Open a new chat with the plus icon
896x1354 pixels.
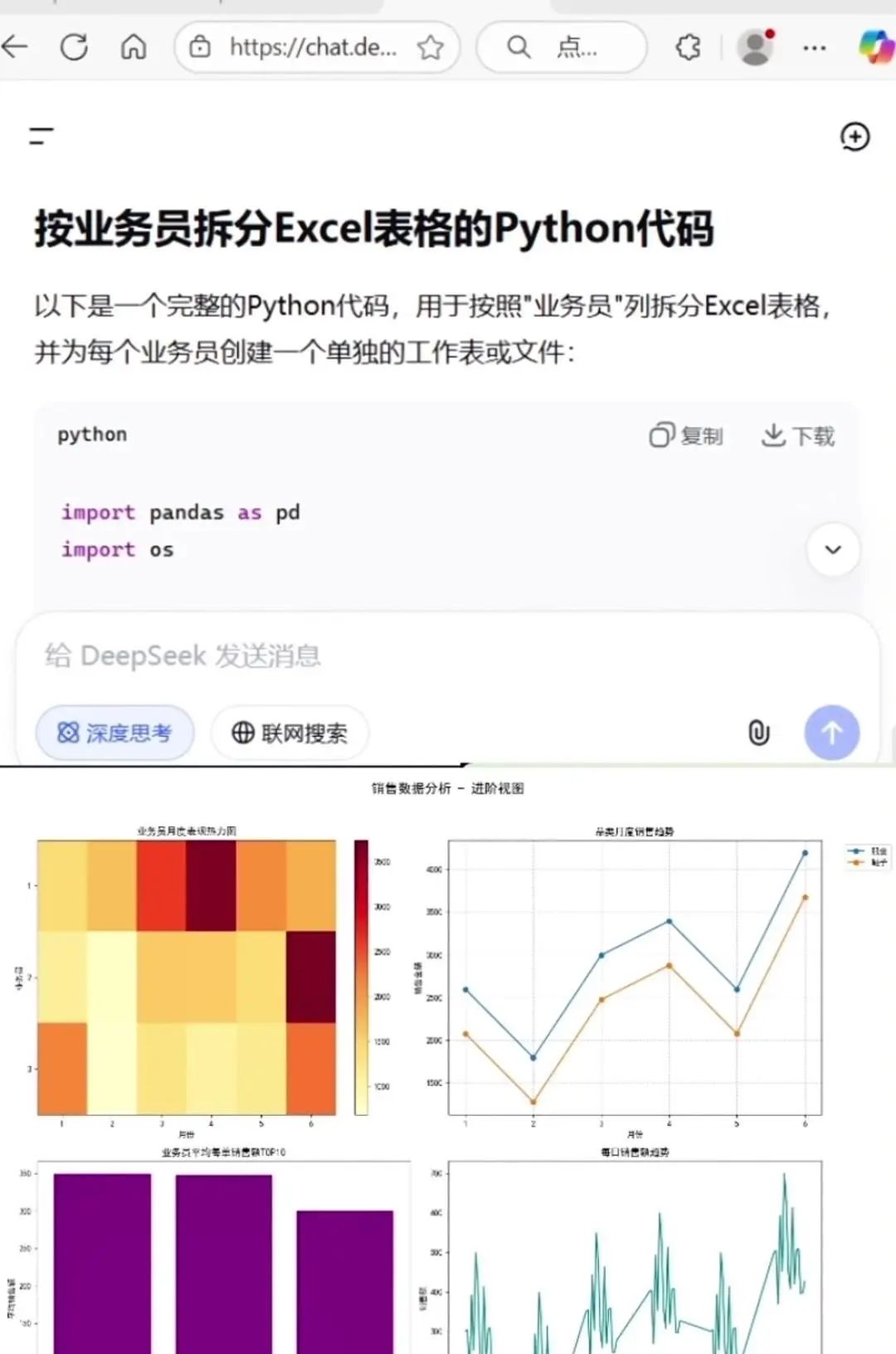tap(854, 137)
